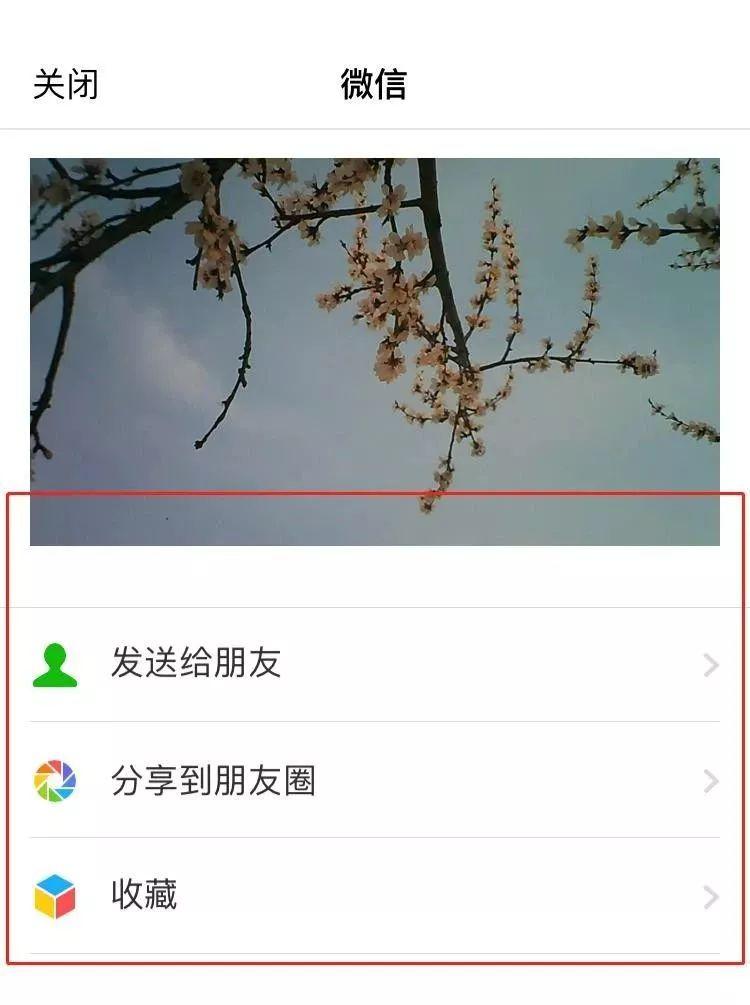Tap 关闭 to close the page
The width and height of the screenshot is (750, 1005).
point(66,84)
